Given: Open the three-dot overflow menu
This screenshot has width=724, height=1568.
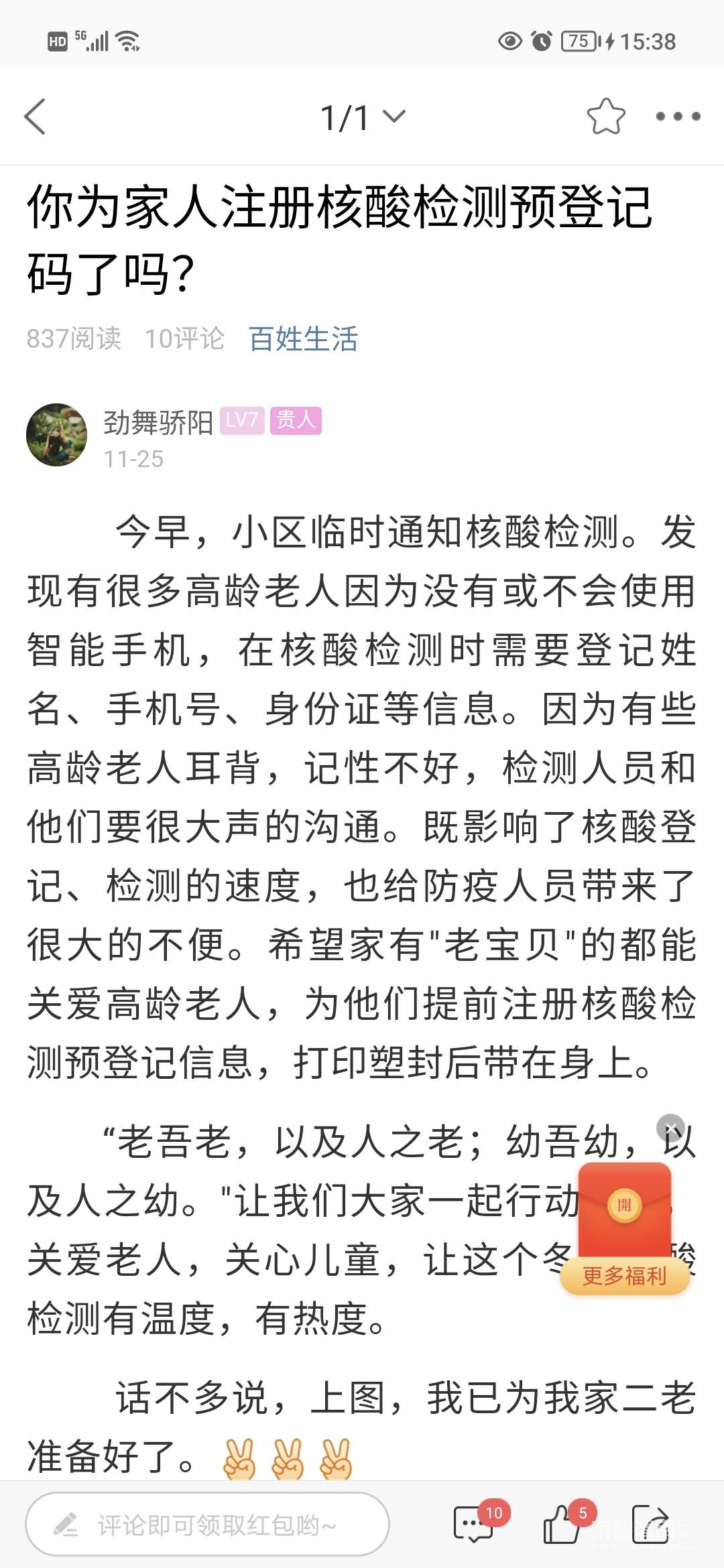Looking at the screenshot, I should [x=678, y=117].
